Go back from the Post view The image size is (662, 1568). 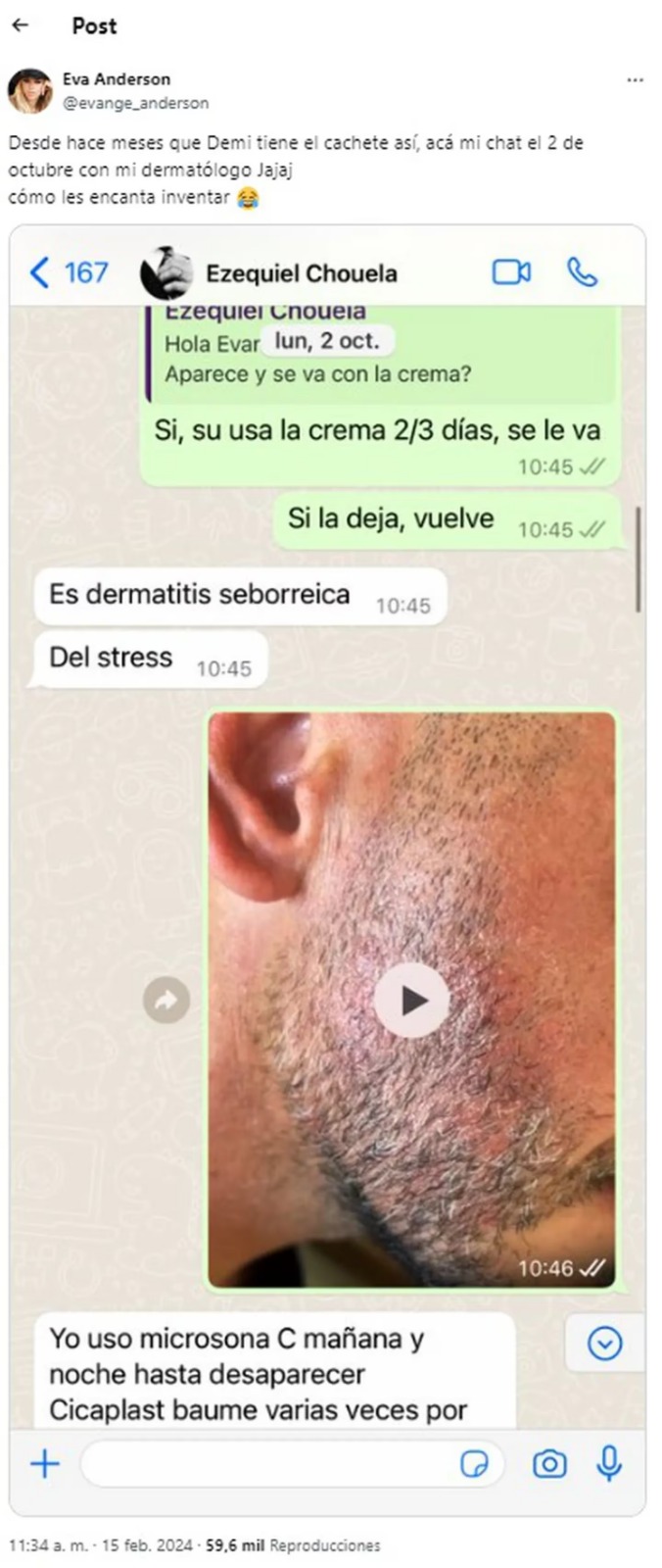point(20,26)
